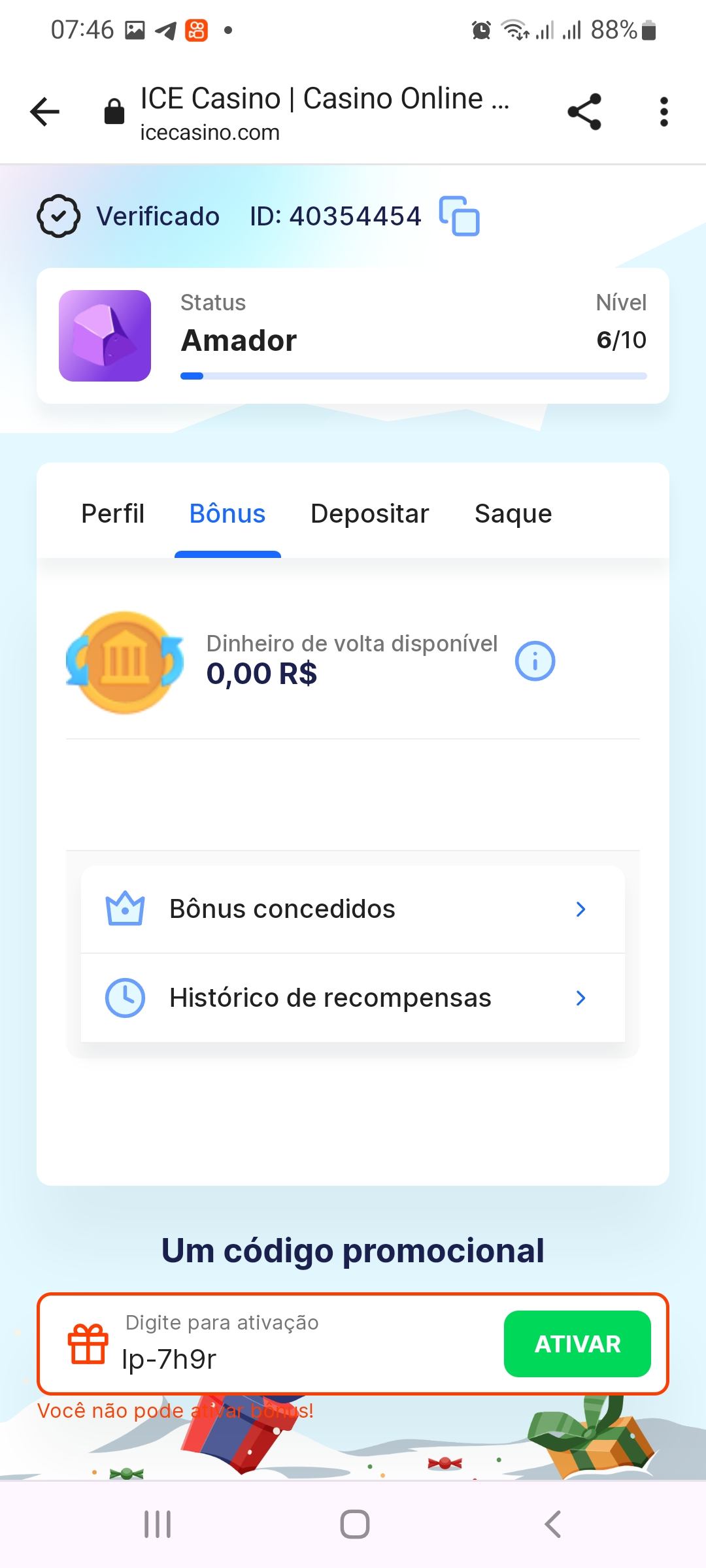Click the verified badge icon
Viewport: 706px width, 1568px height.
[x=58, y=216]
